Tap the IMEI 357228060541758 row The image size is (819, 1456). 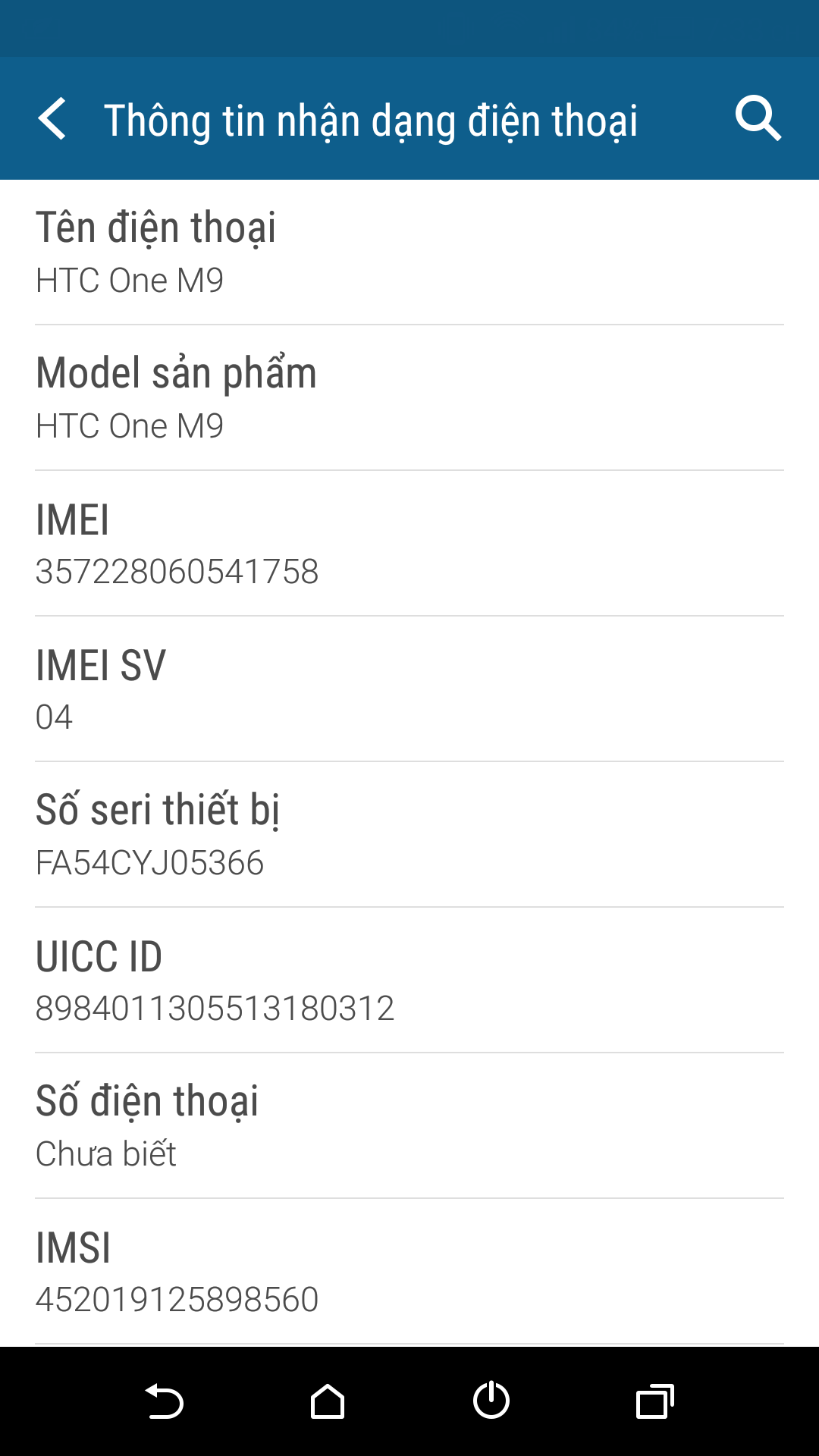(x=409, y=544)
